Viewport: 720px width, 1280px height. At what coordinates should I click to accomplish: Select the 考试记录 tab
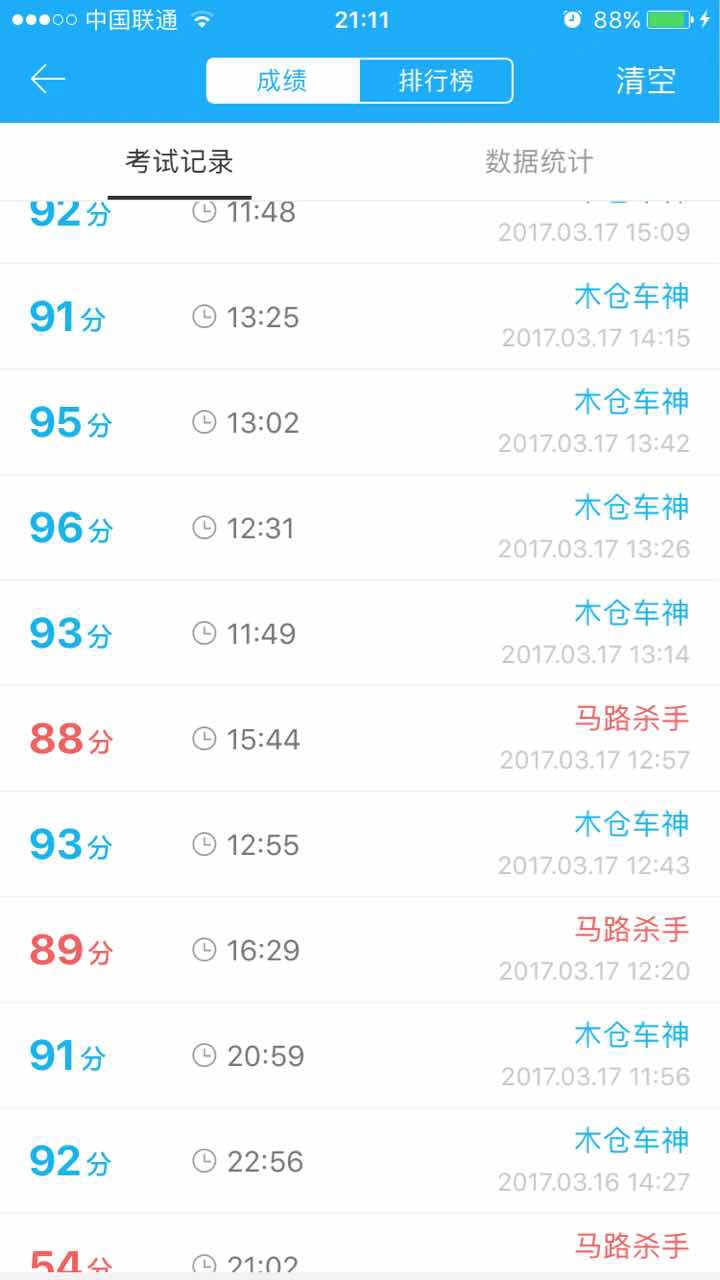click(179, 162)
